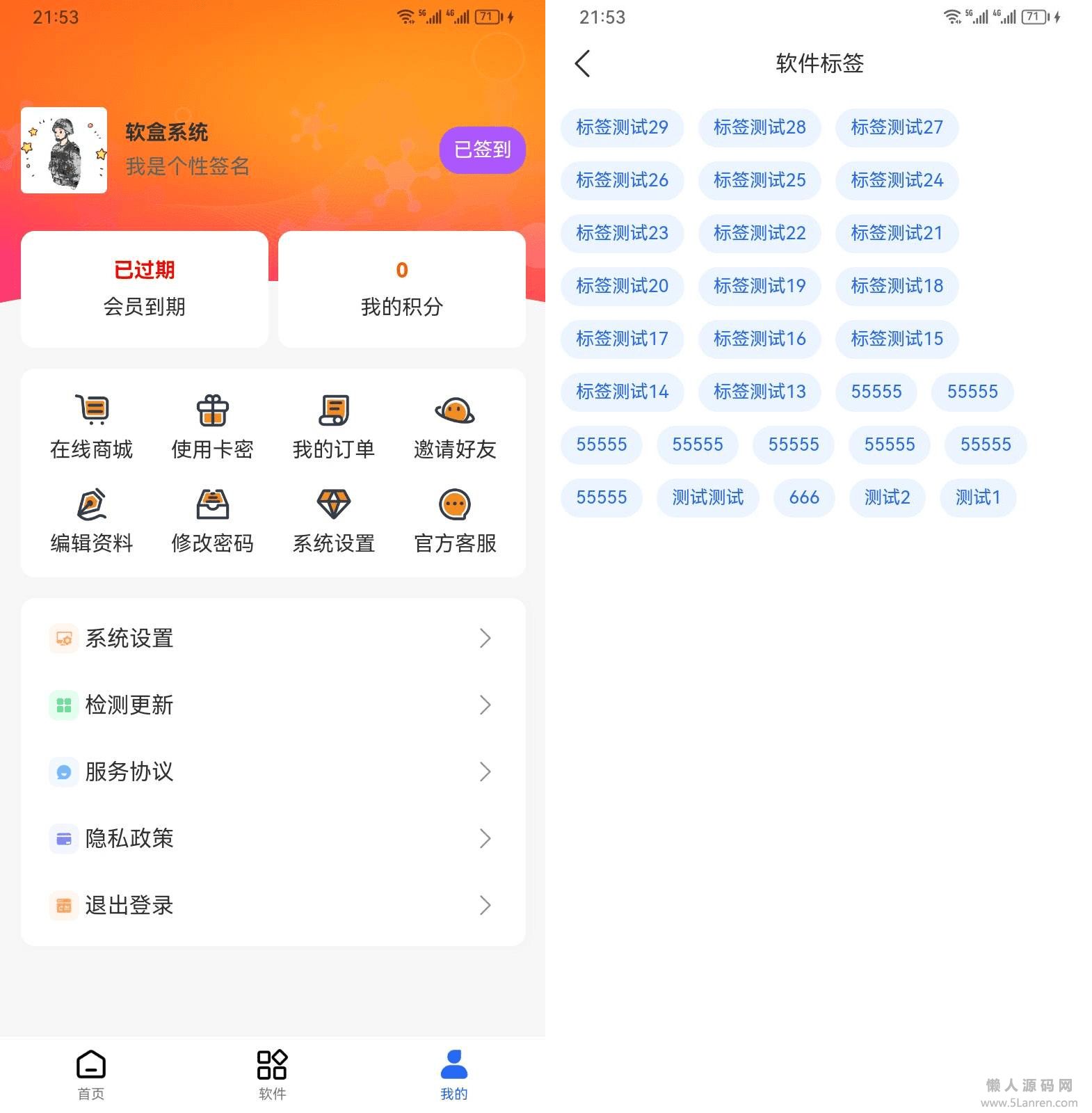Choose the 666 tag chip
The height and width of the screenshot is (1113, 1092).
(x=804, y=497)
